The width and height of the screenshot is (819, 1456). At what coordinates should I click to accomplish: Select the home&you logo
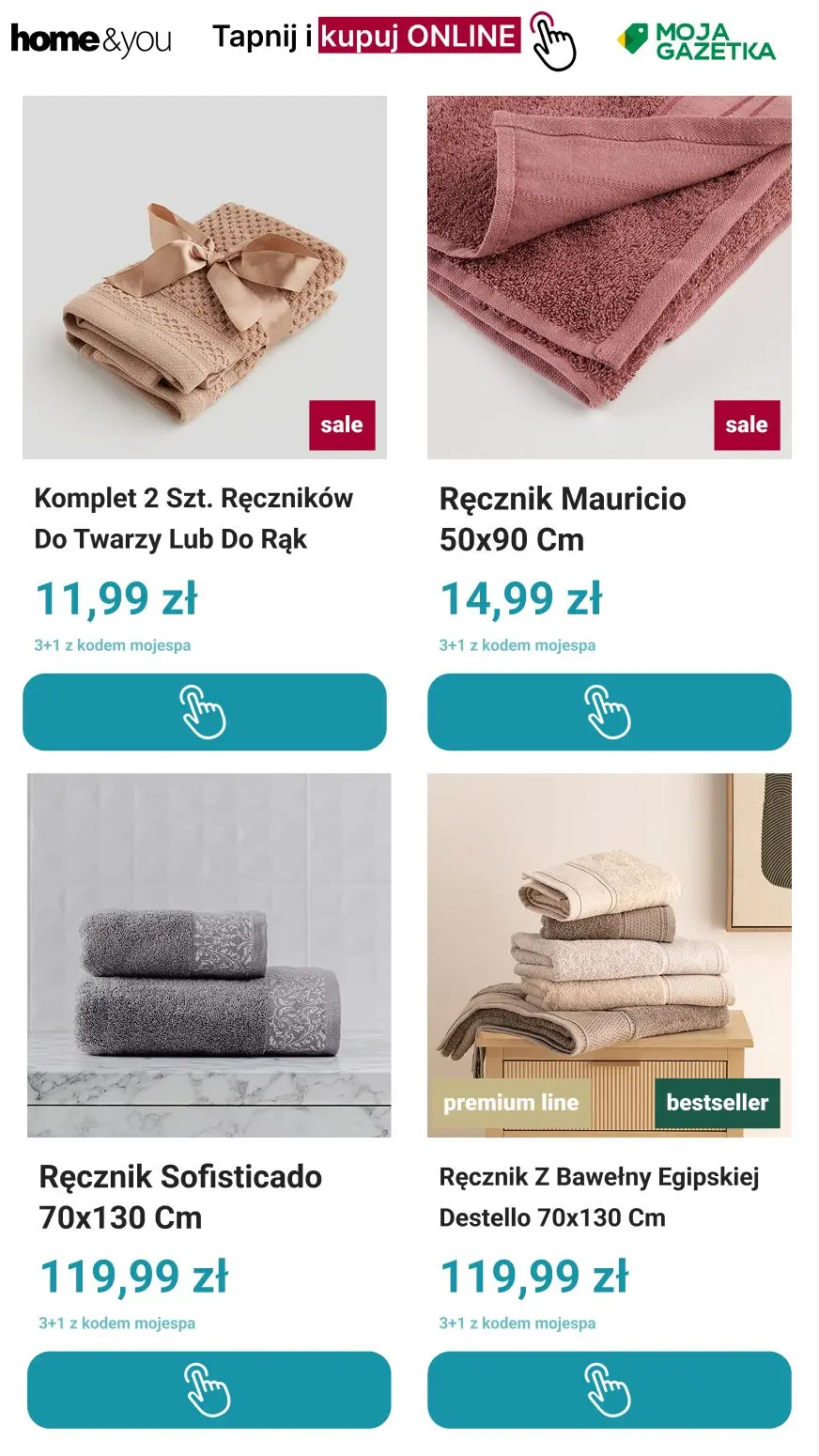89,39
